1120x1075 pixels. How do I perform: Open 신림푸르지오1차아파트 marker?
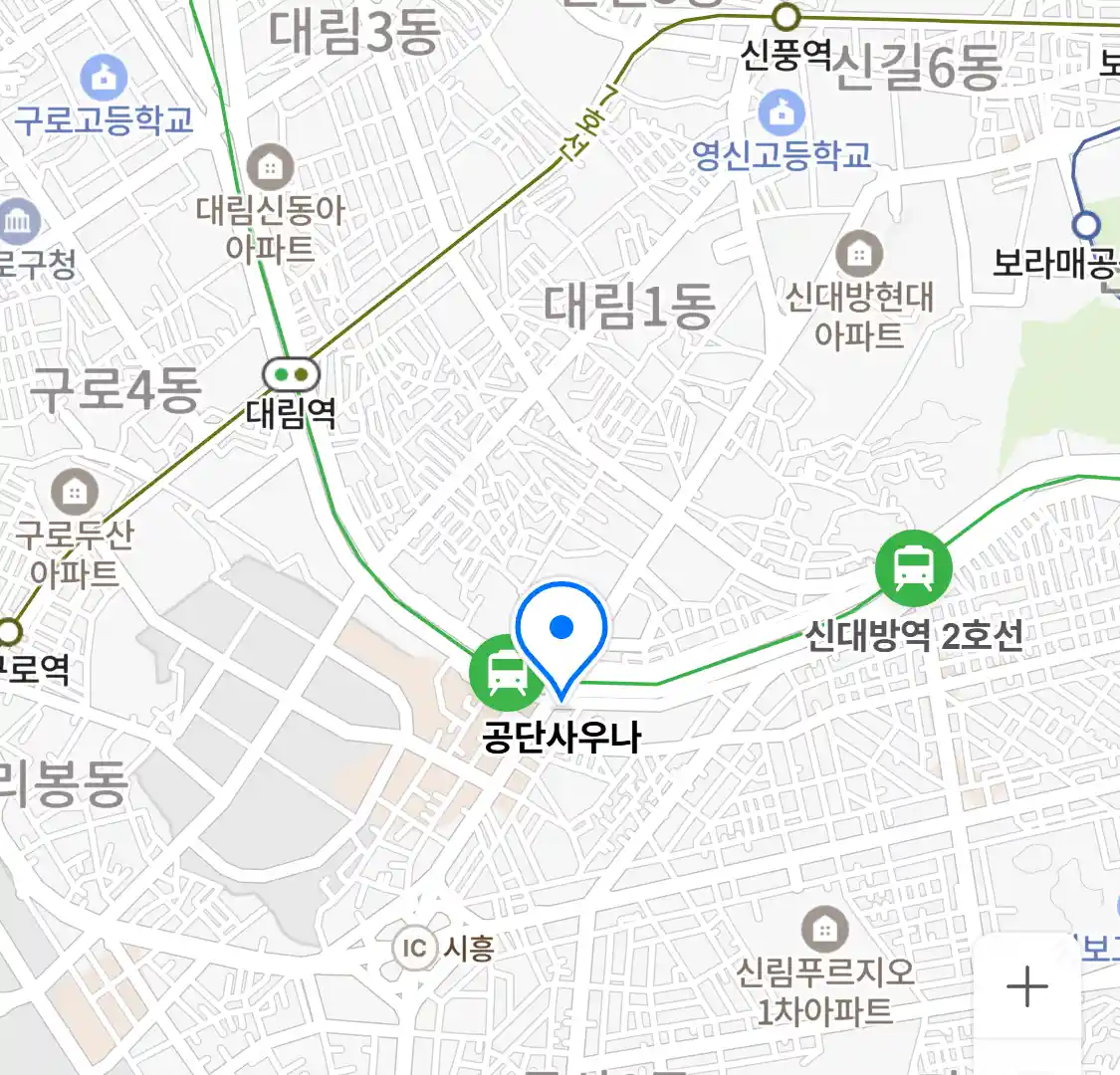824,931
